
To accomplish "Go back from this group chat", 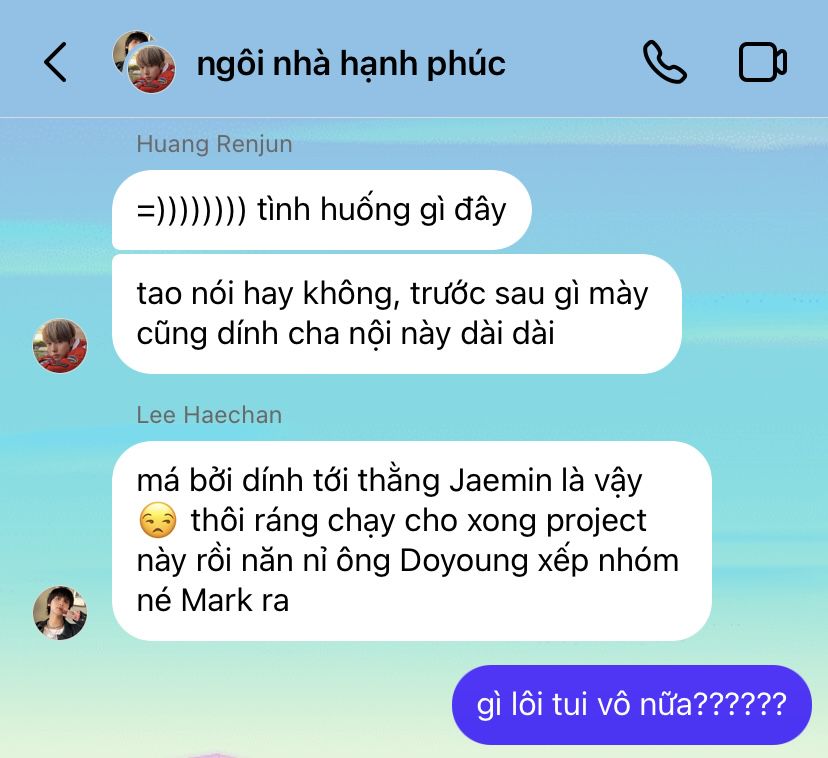I will coord(56,63).
